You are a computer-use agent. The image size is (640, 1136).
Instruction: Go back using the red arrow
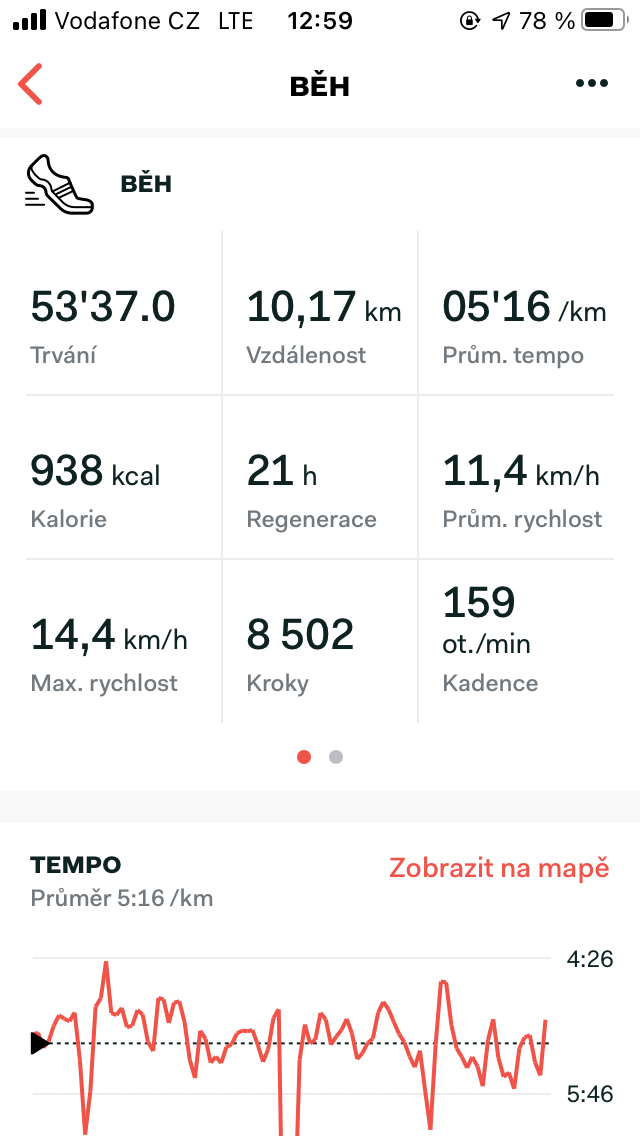(30, 84)
